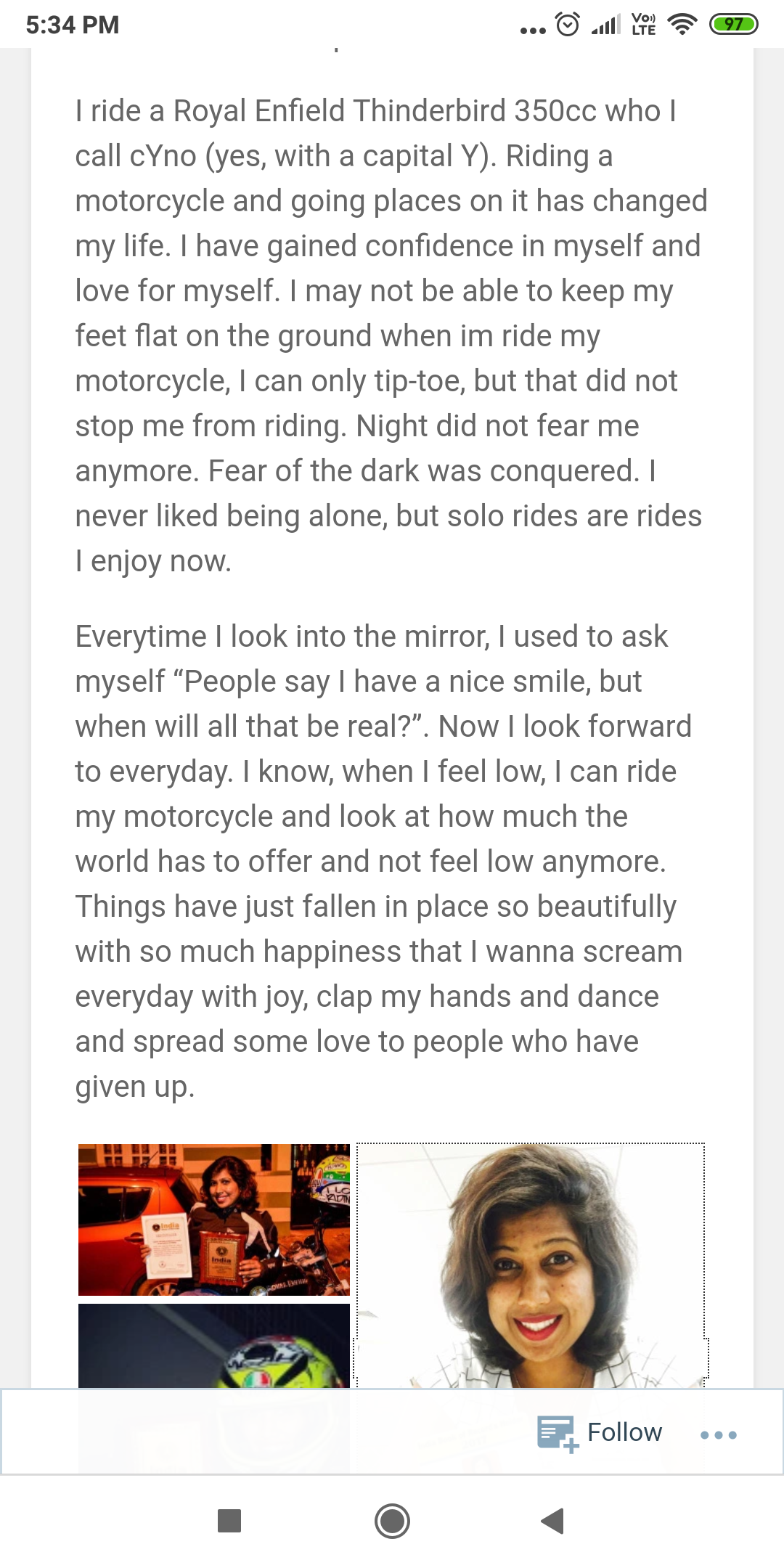Image resolution: width=784 pixels, height=1568 pixels.
Task: Go to the home screen
Action: click(x=392, y=1521)
